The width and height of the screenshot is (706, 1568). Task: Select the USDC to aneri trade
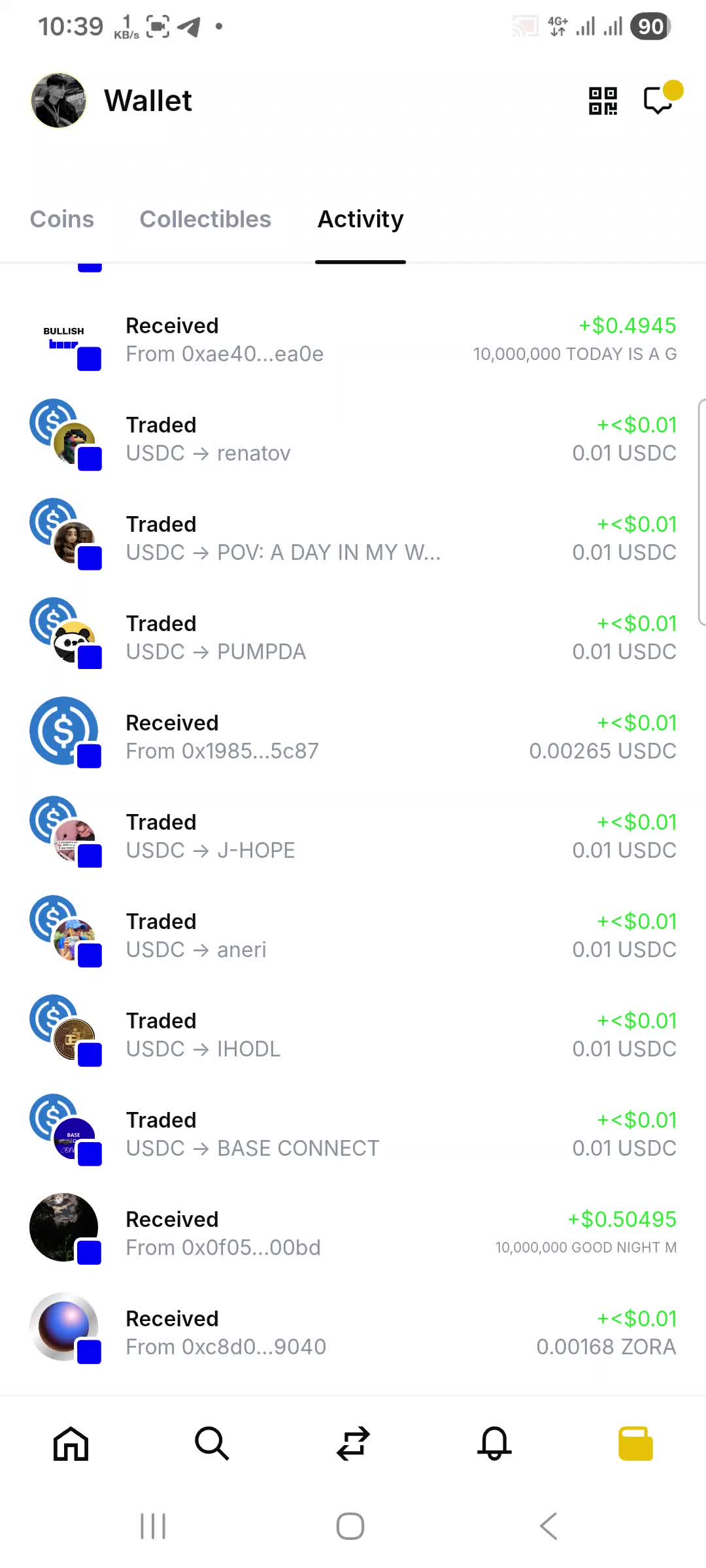(353, 936)
